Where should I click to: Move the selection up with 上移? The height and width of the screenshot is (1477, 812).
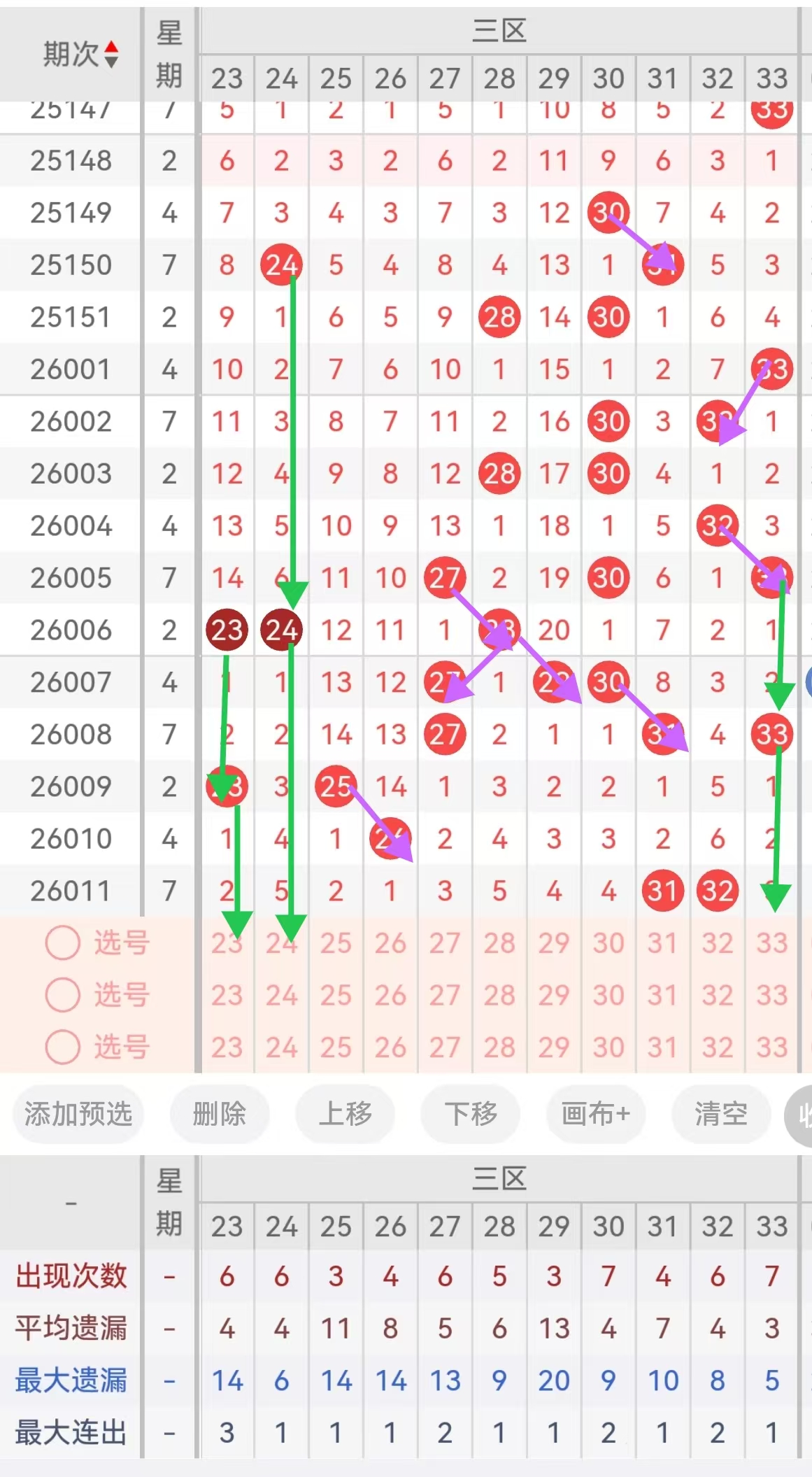tap(346, 1113)
